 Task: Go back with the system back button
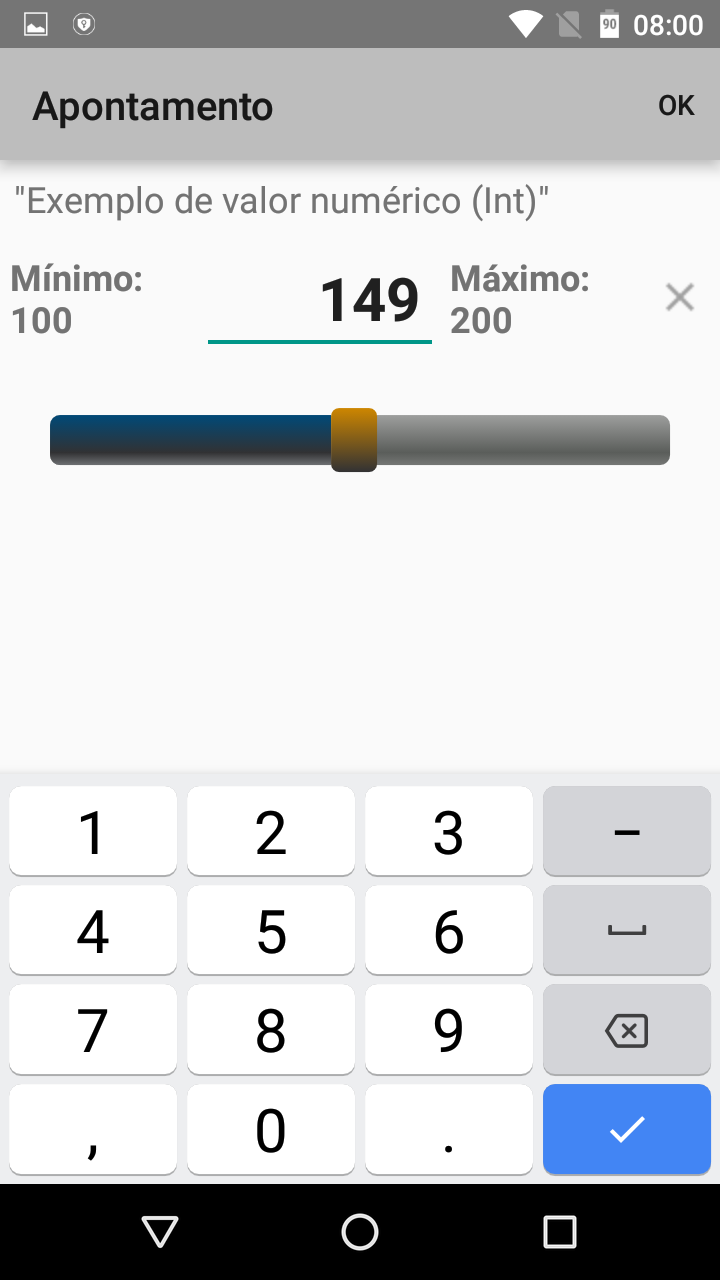[x=160, y=1232]
